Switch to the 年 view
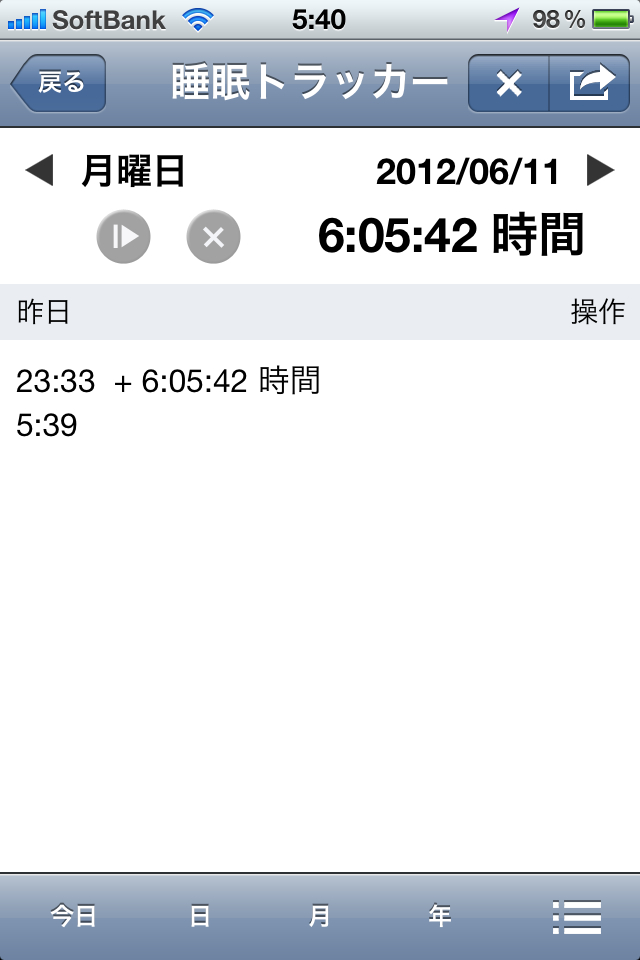Image resolution: width=640 pixels, height=960 pixels. click(440, 916)
